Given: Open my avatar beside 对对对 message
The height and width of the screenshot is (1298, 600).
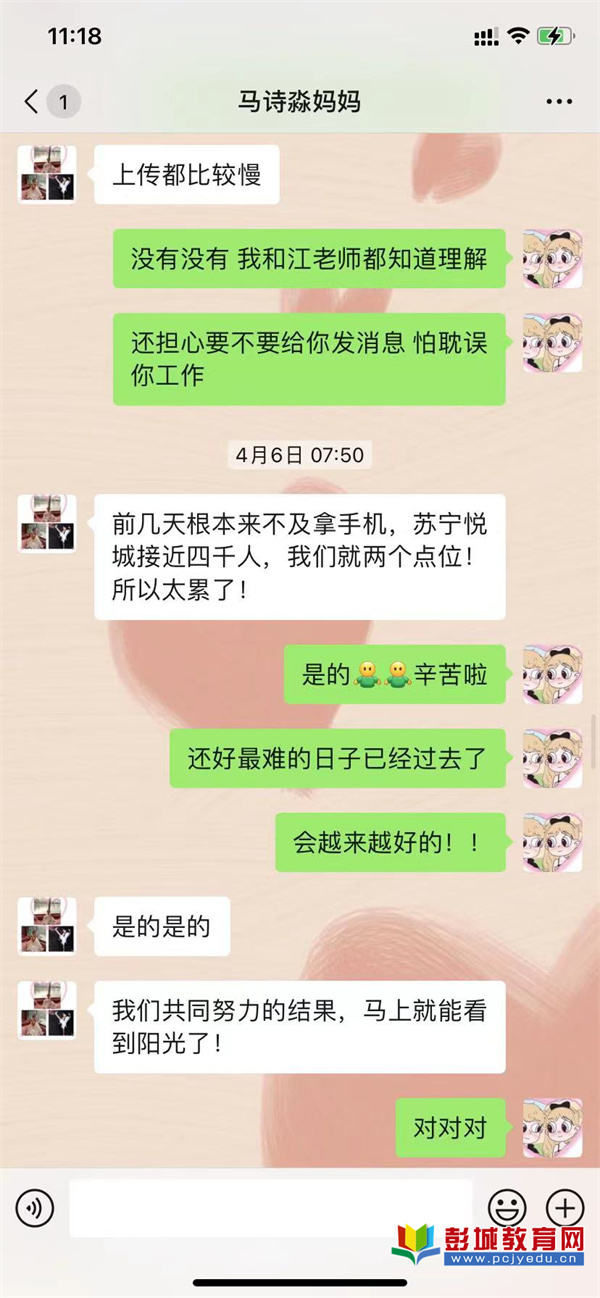Looking at the screenshot, I should (x=552, y=1128).
